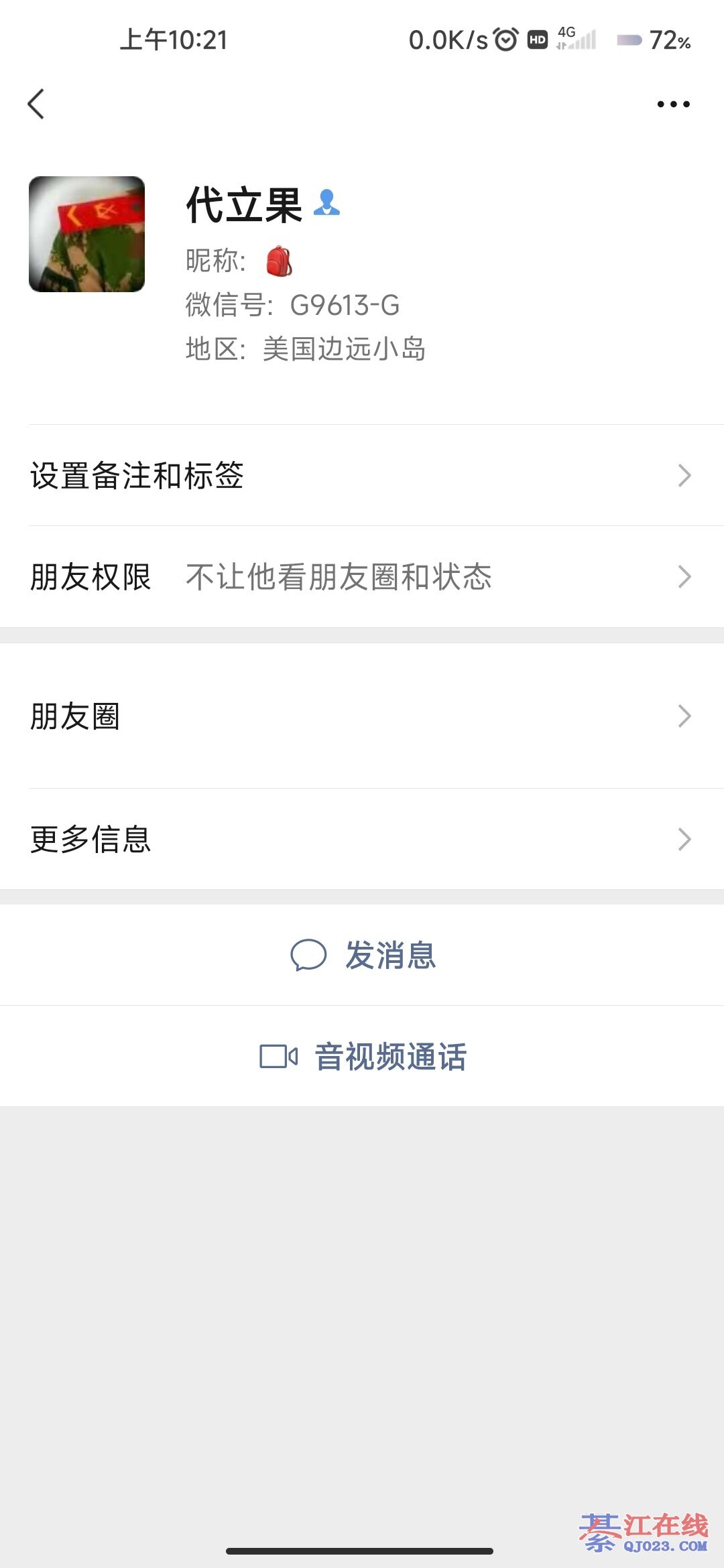
Task: Open the three-dot more options menu
Action: tap(673, 104)
